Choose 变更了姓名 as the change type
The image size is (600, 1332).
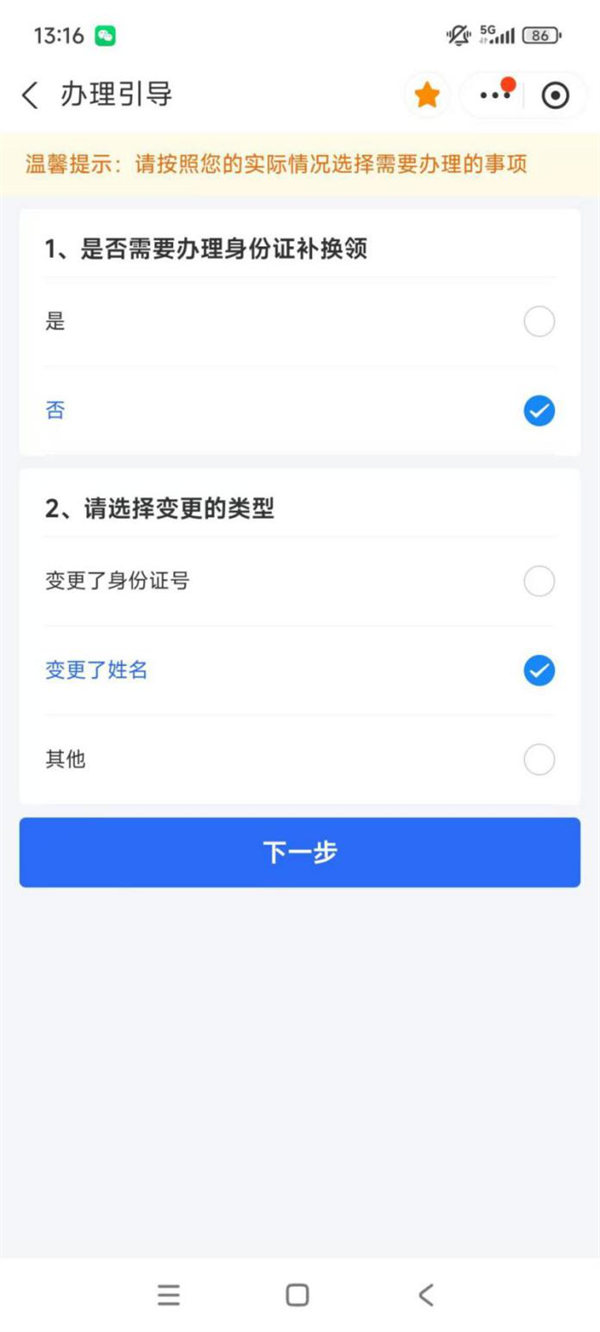(300, 670)
